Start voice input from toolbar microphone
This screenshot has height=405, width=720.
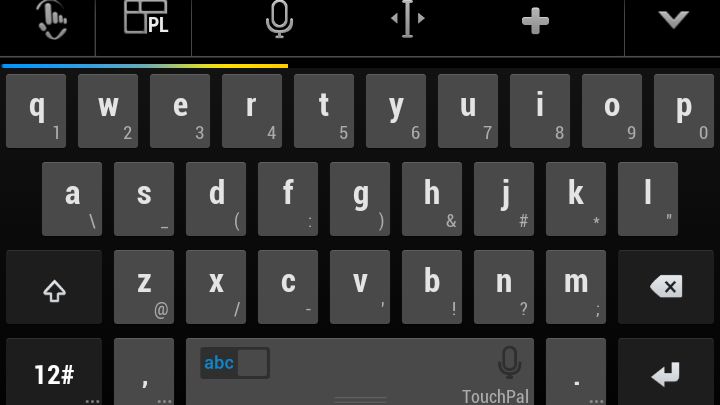pyautogui.click(x=279, y=19)
